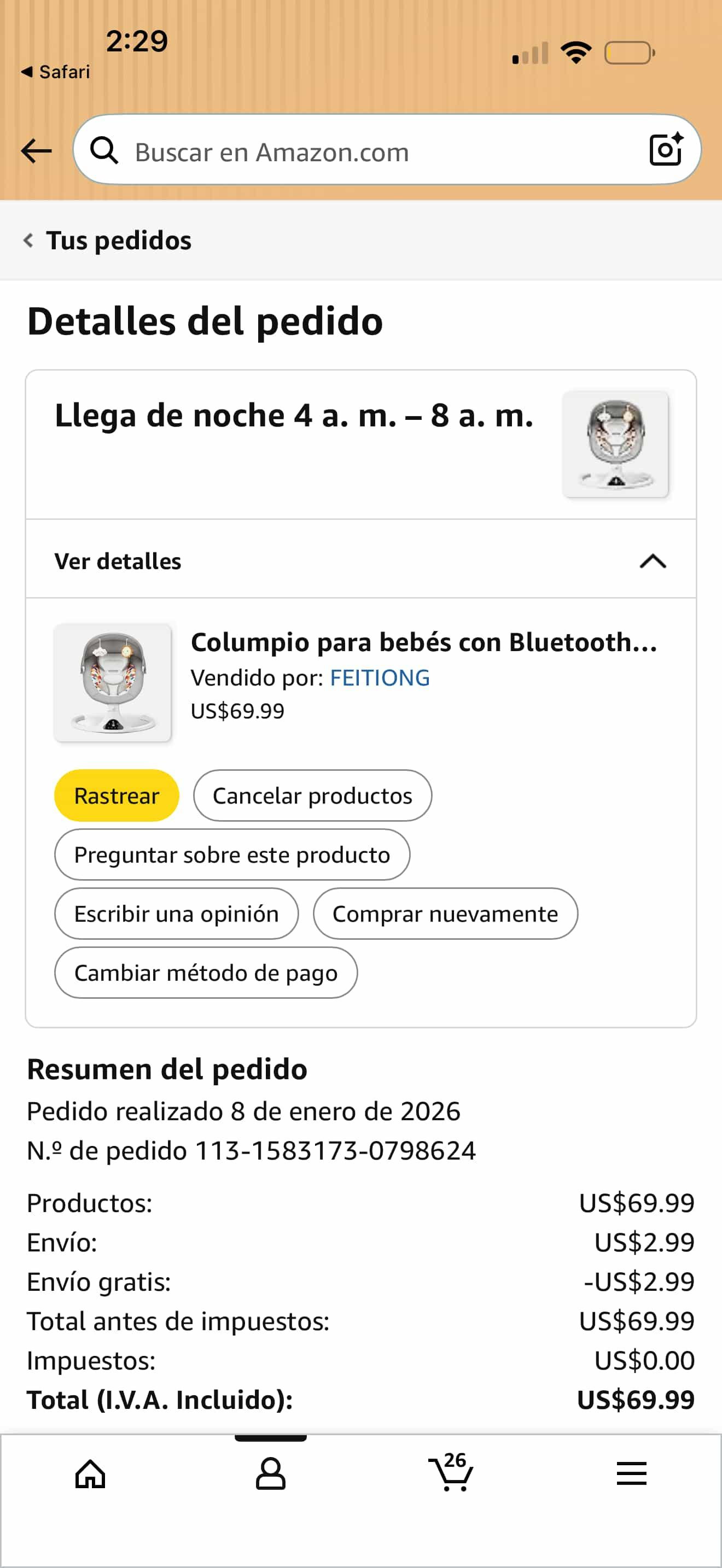Open the hamburger menu tab
This screenshot has height=1568, width=722.
(x=631, y=1473)
